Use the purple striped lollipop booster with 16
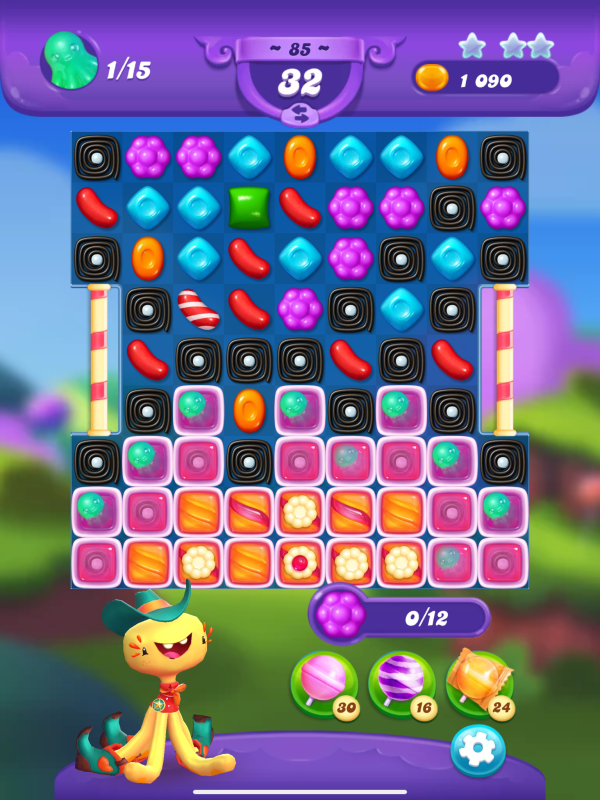 [401, 681]
